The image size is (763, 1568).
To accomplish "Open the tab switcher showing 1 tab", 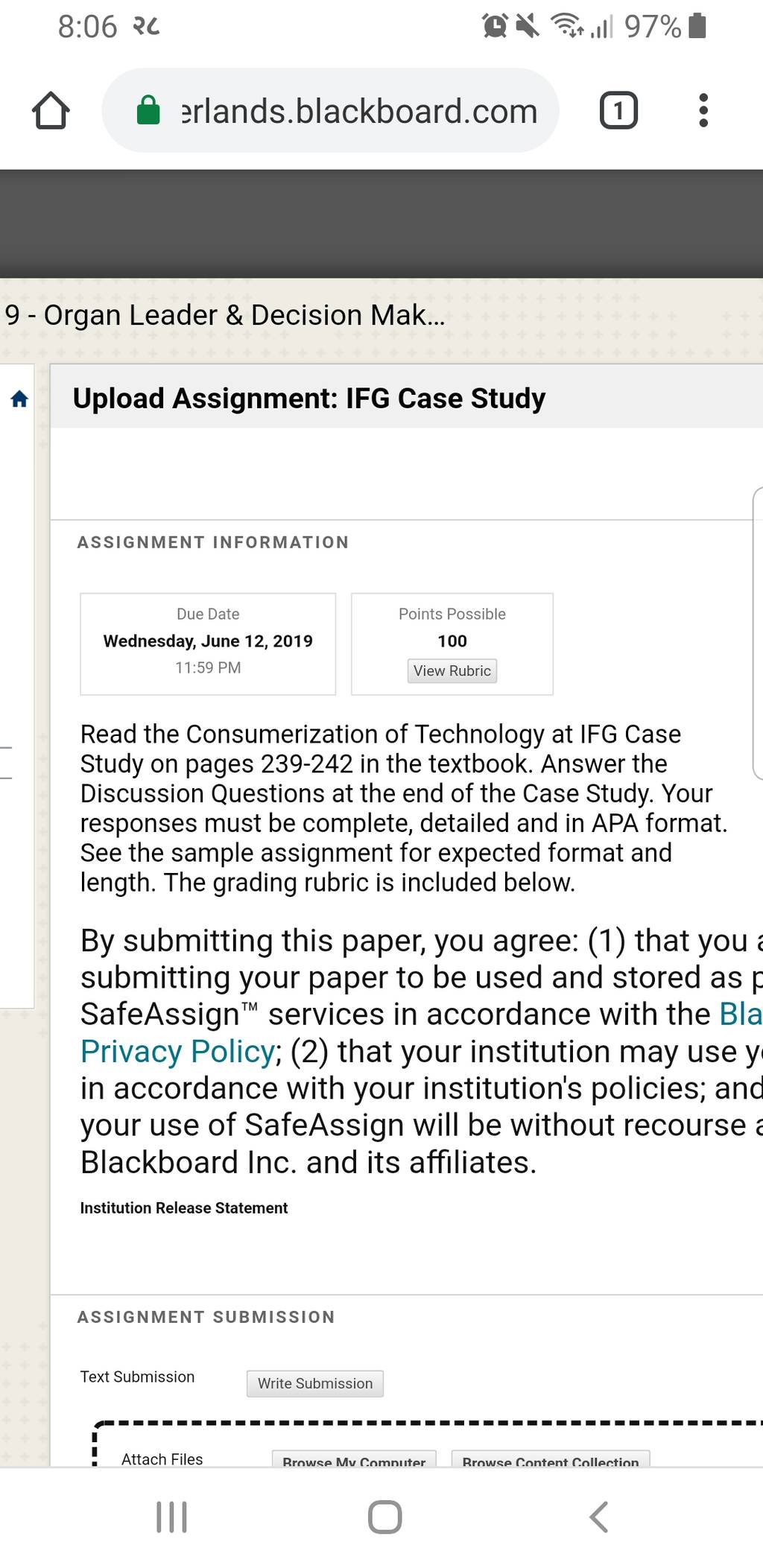I will click(x=618, y=111).
